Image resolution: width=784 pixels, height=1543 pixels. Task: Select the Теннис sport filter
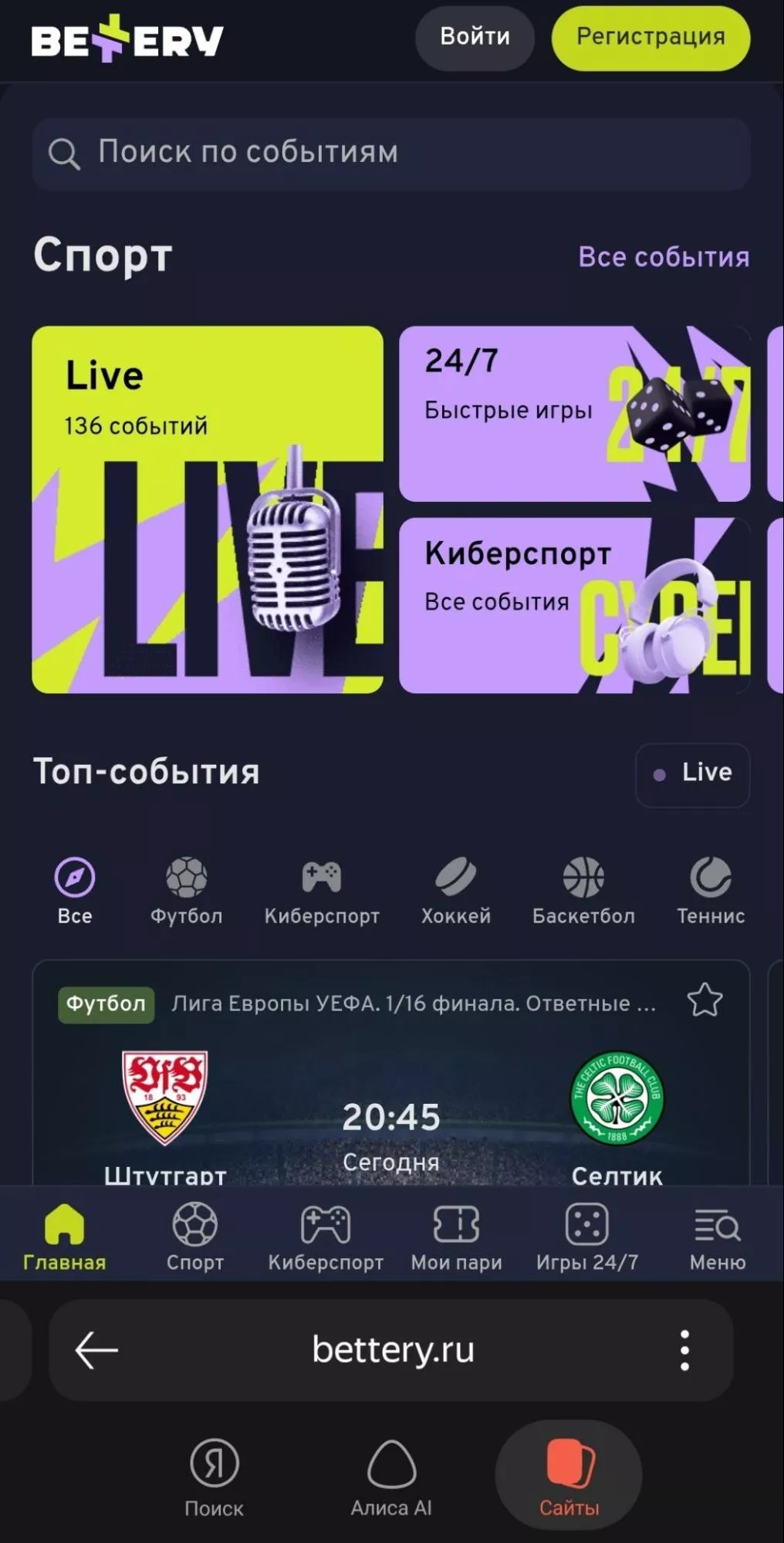point(710,891)
